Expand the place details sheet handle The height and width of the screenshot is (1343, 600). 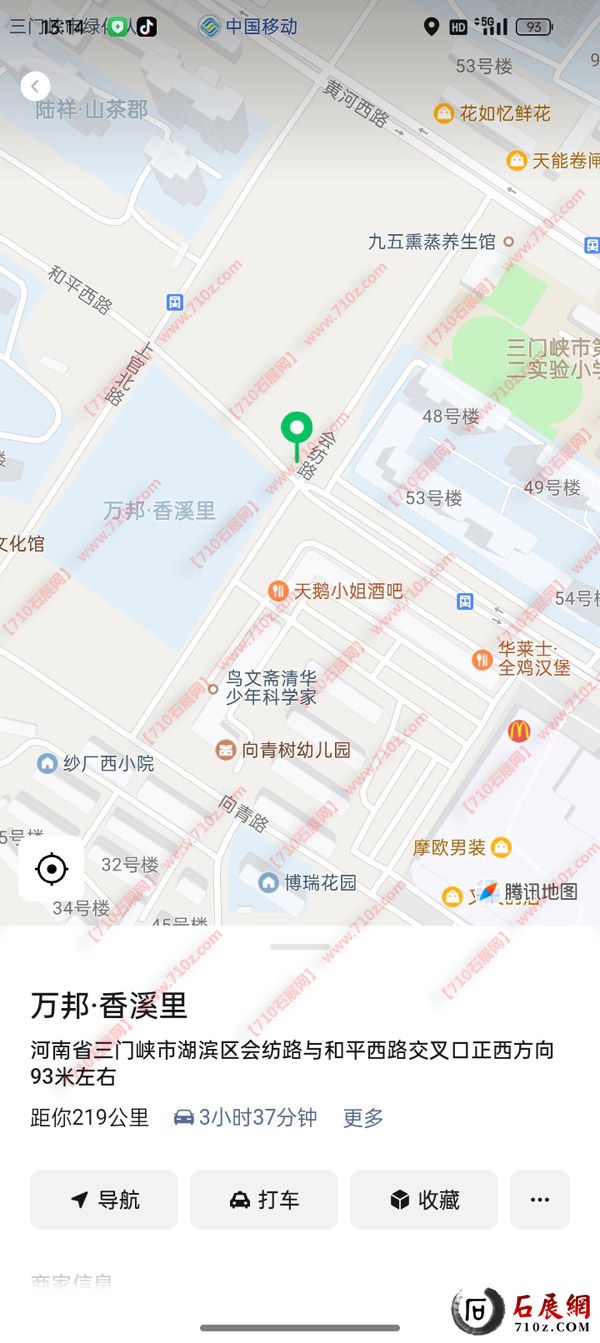coord(299,946)
